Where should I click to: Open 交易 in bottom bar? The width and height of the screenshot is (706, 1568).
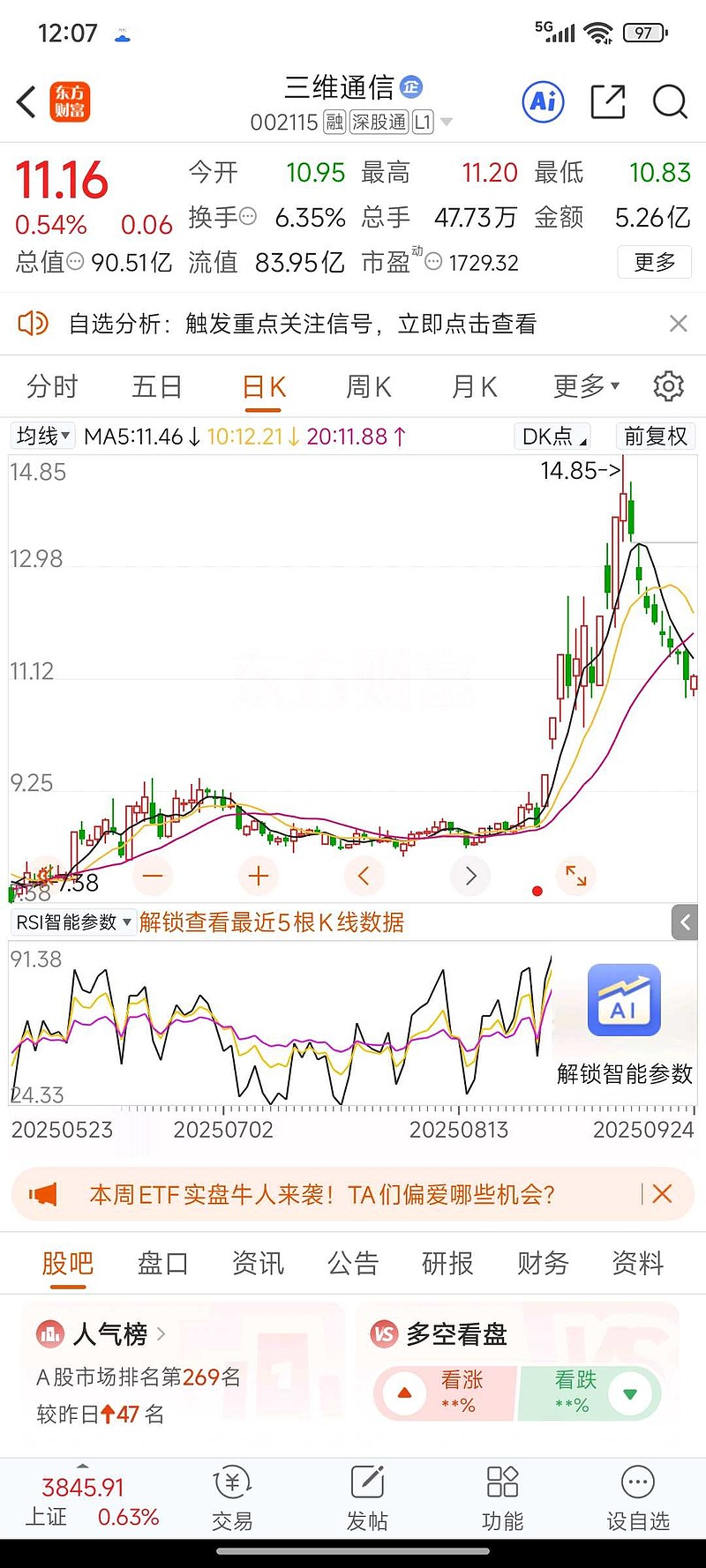[232, 1498]
